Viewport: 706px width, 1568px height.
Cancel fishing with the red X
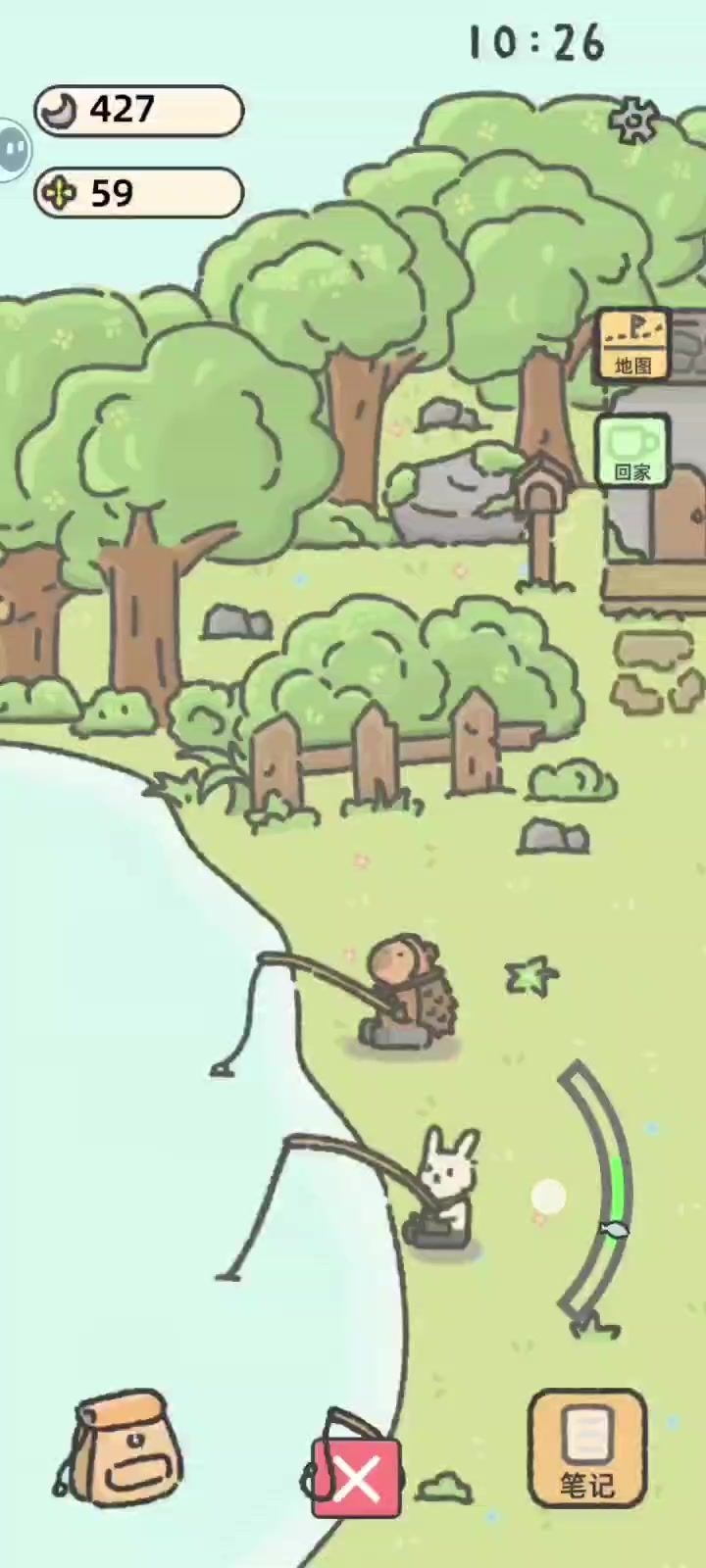click(357, 1479)
